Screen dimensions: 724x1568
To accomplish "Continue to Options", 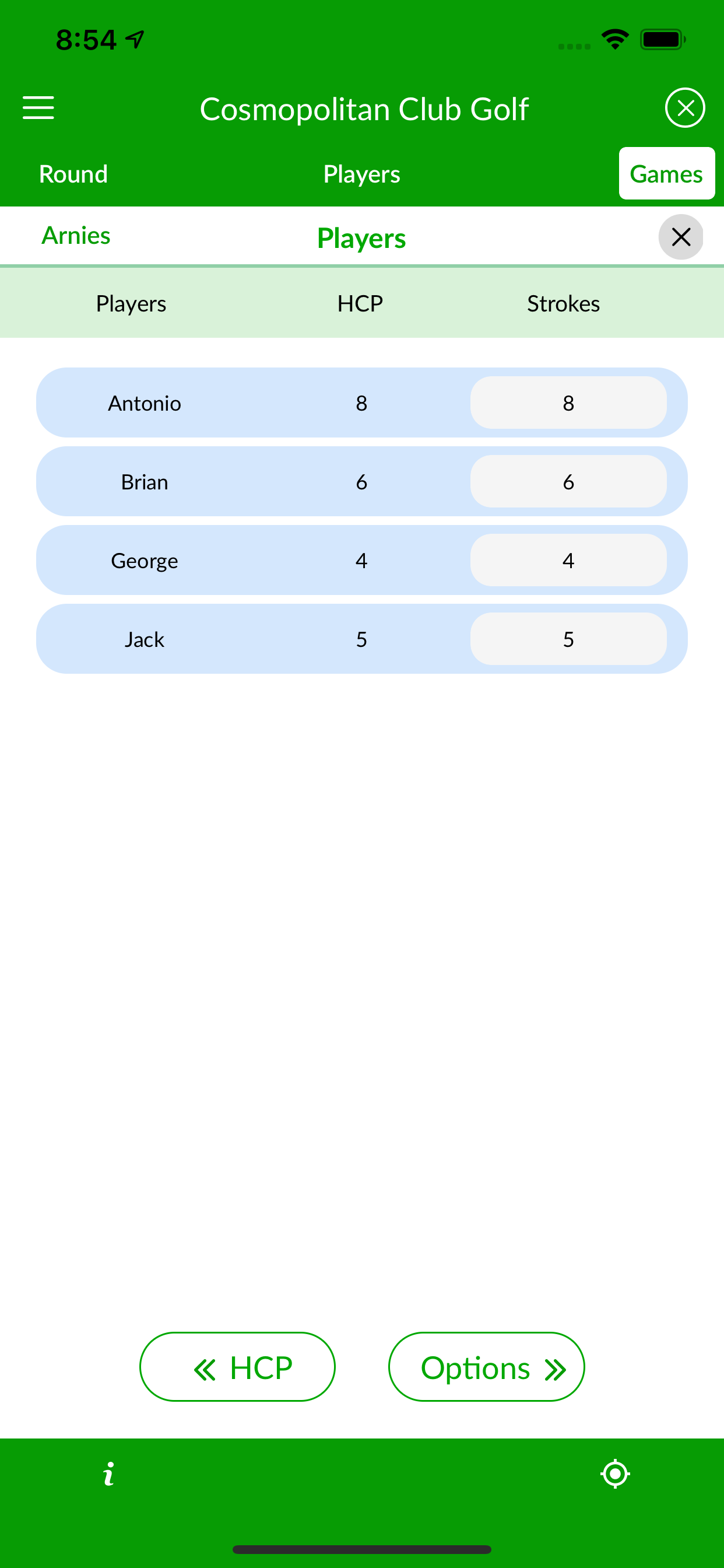I will 486,1367.
